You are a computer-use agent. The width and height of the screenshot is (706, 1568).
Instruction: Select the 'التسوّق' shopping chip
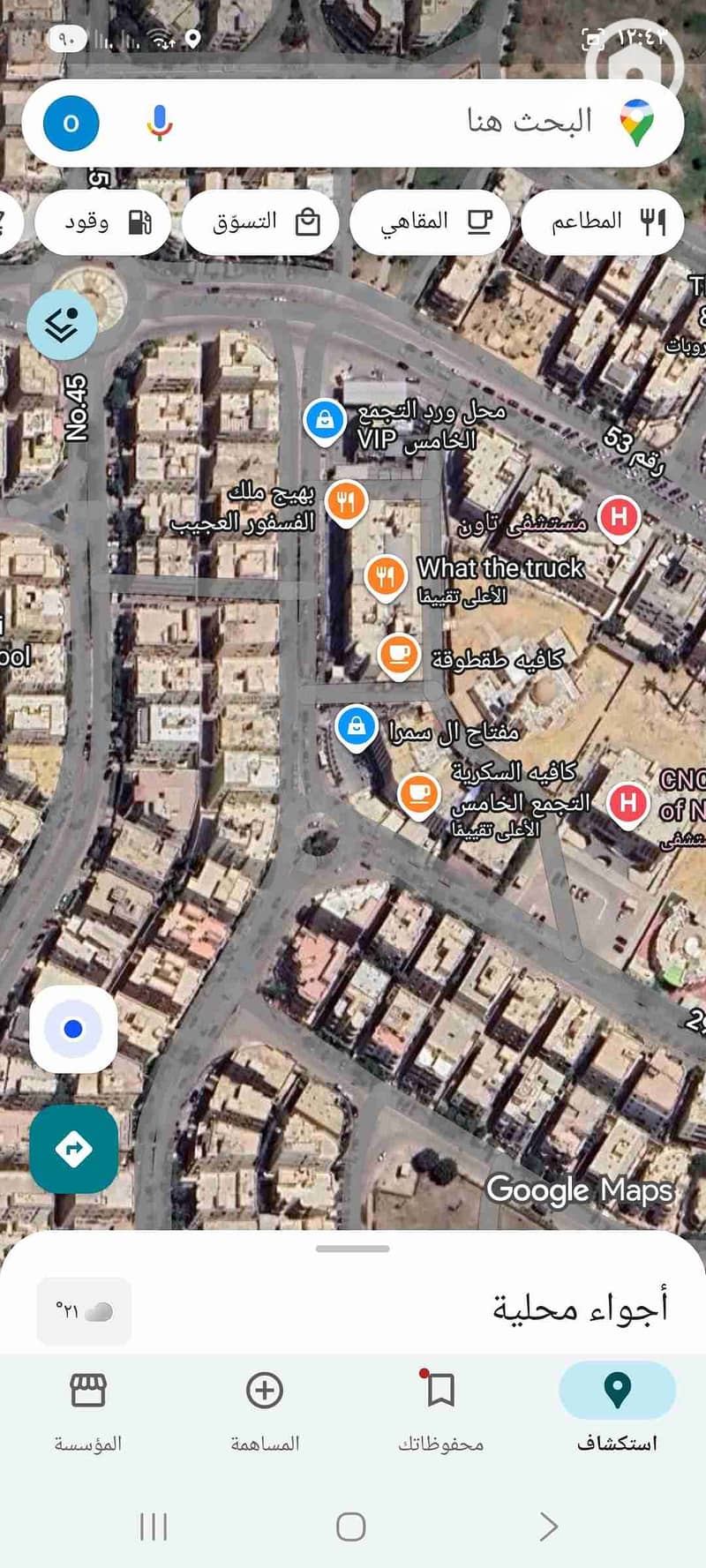tap(261, 222)
